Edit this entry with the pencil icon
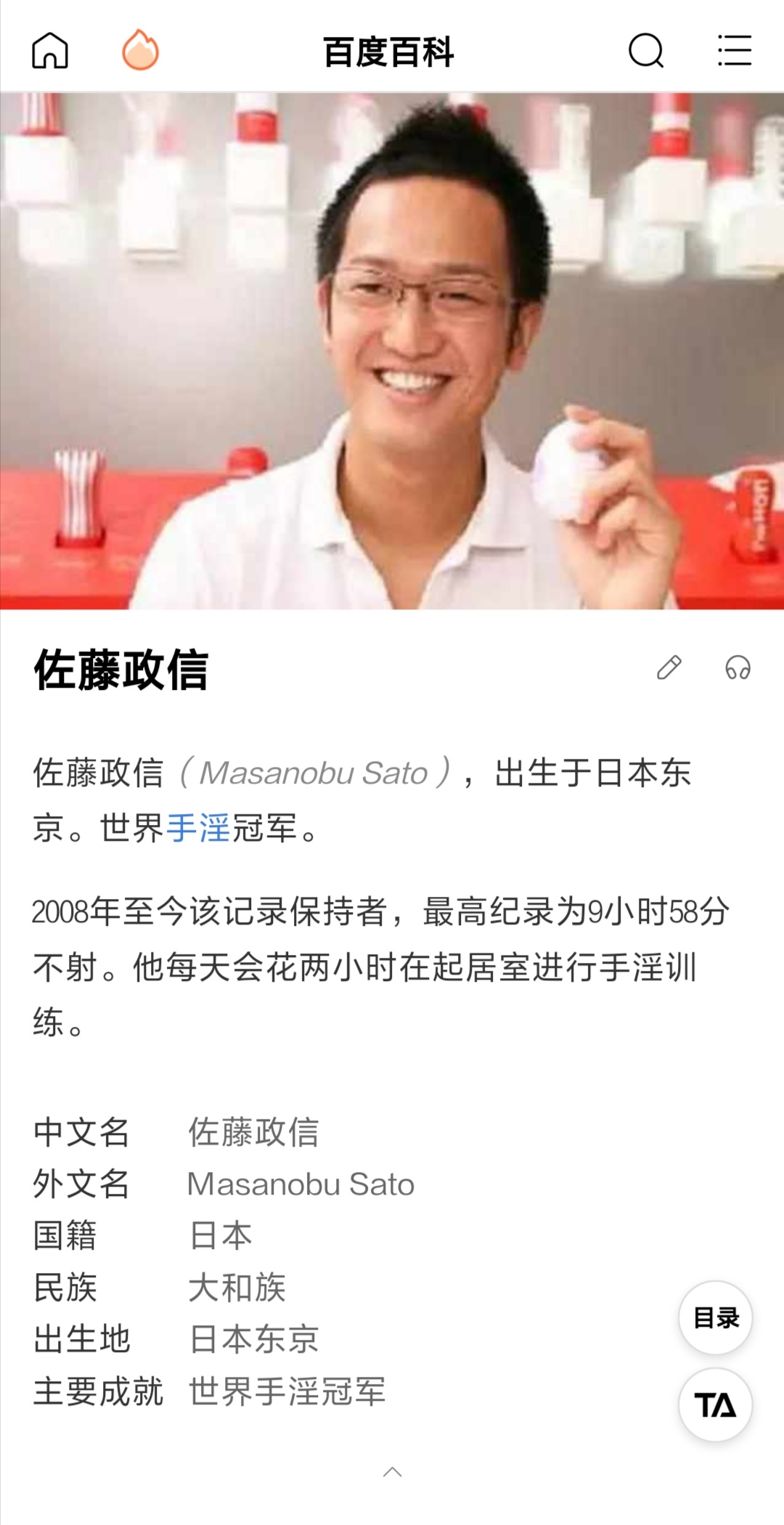784x1525 pixels. point(669,667)
